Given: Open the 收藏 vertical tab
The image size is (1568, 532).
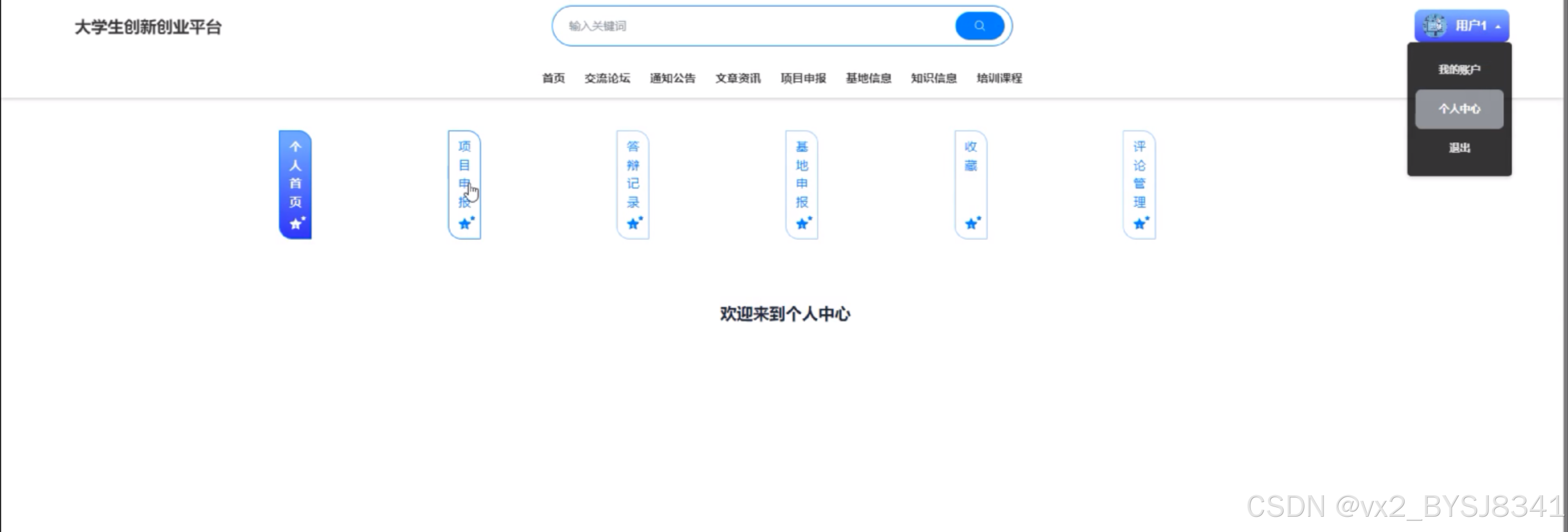Looking at the screenshot, I should coord(971,184).
